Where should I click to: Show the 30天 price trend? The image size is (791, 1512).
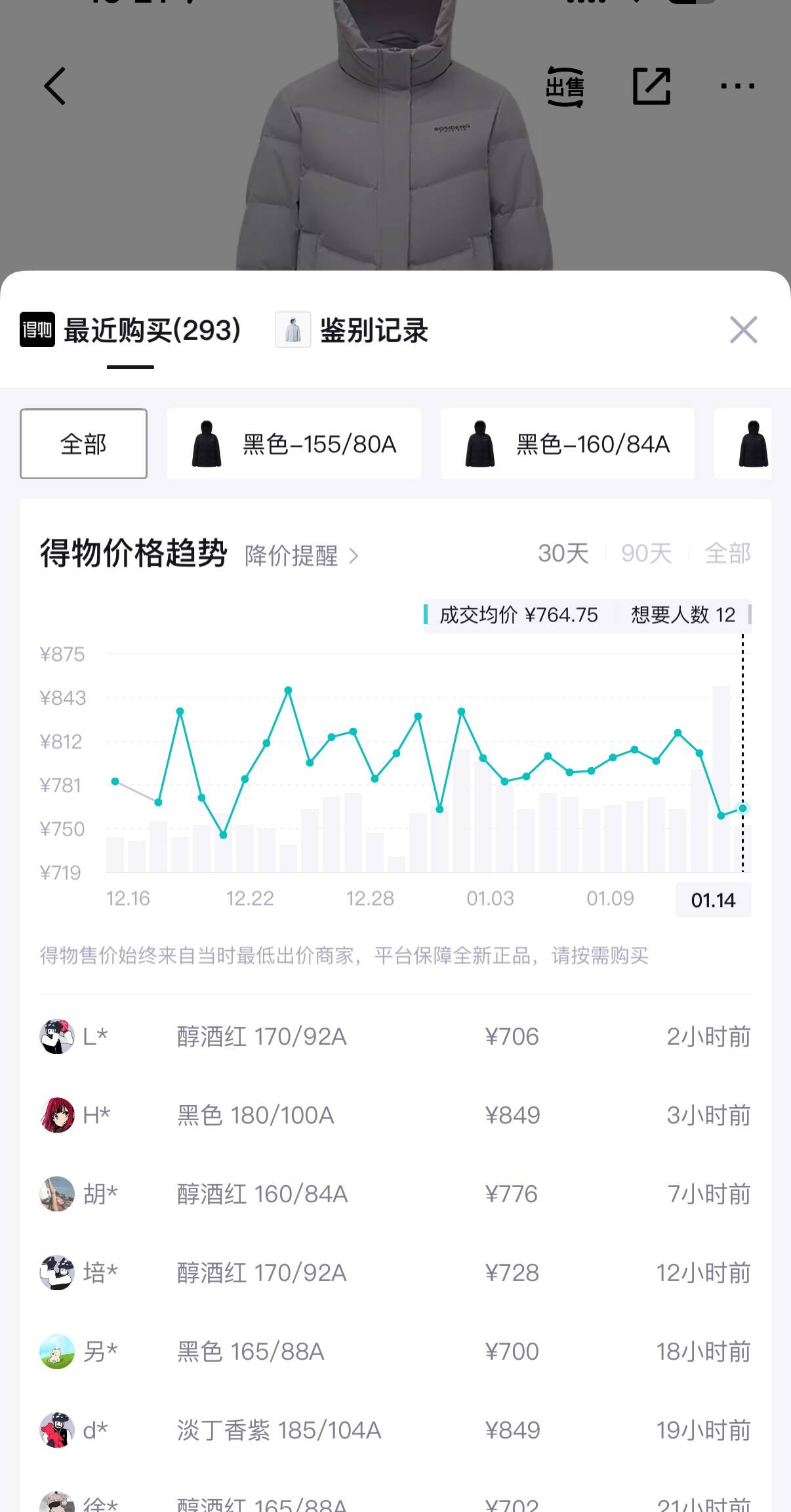(x=563, y=553)
